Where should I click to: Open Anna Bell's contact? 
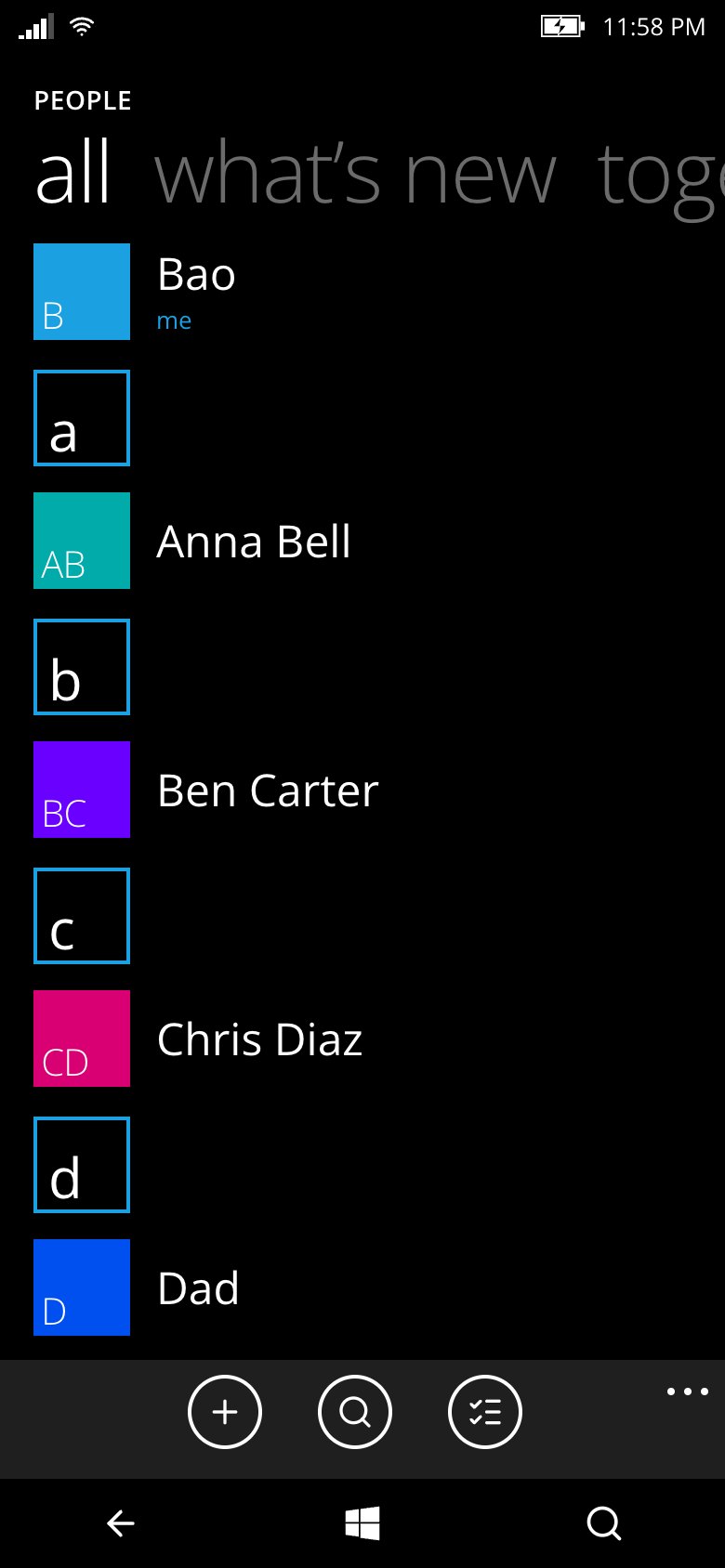pyautogui.click(x=362, y=541)
